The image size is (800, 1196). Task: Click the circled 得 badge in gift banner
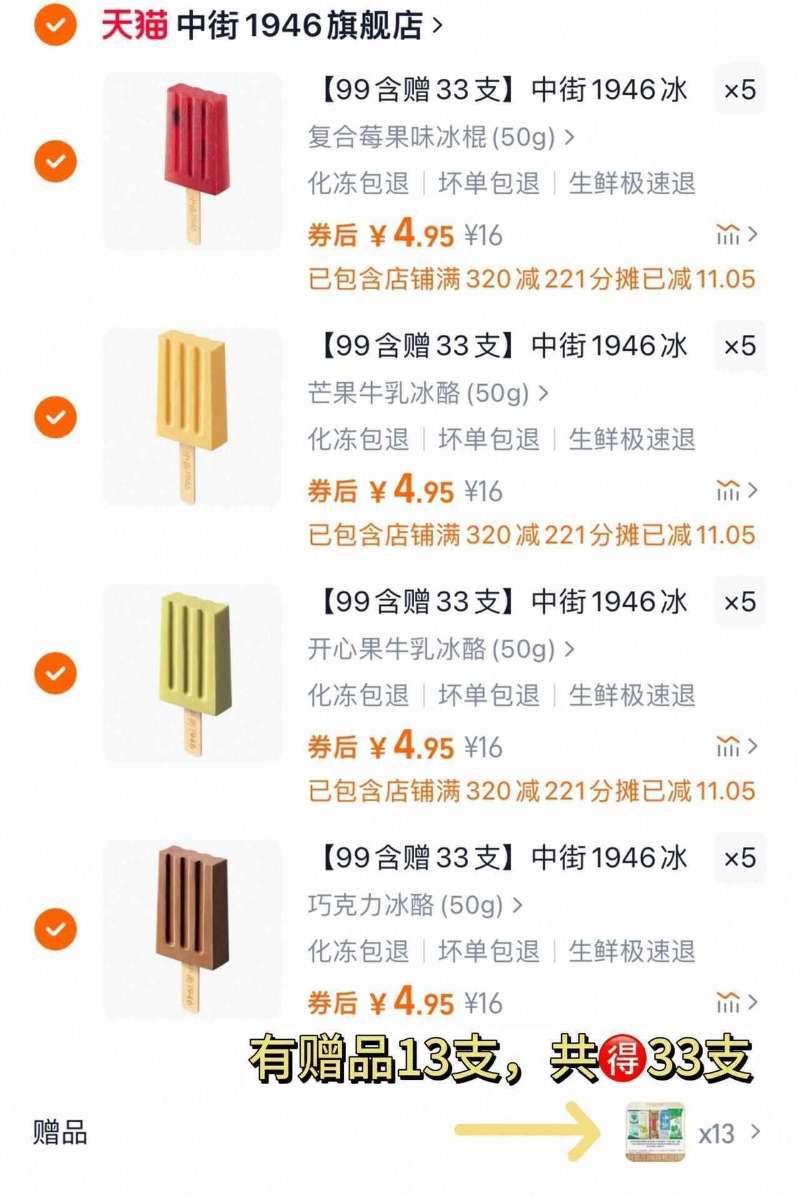(624, 1058)
